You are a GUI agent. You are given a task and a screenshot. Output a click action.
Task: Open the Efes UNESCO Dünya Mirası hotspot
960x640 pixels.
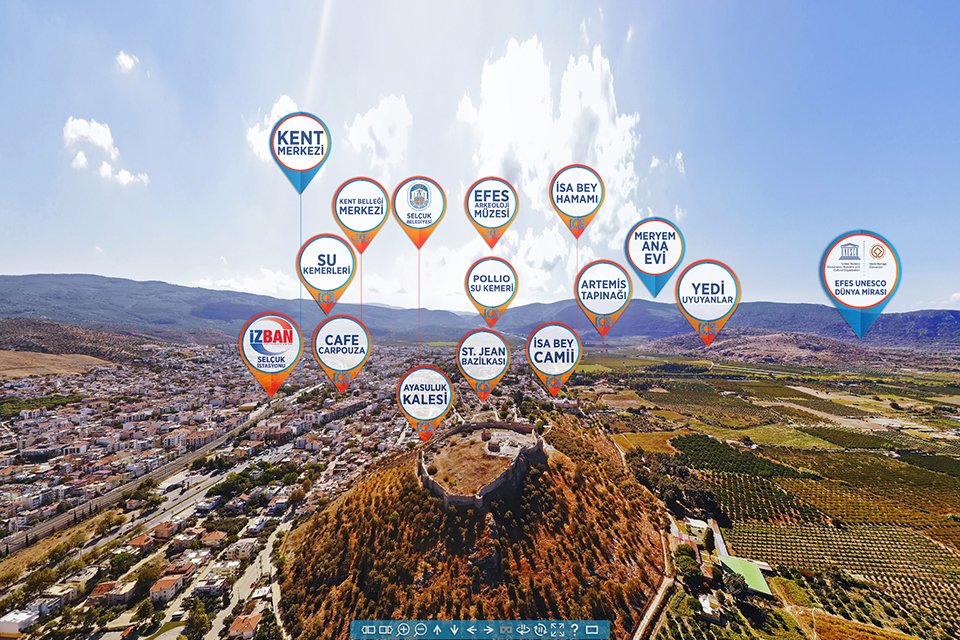coord(860,271)
